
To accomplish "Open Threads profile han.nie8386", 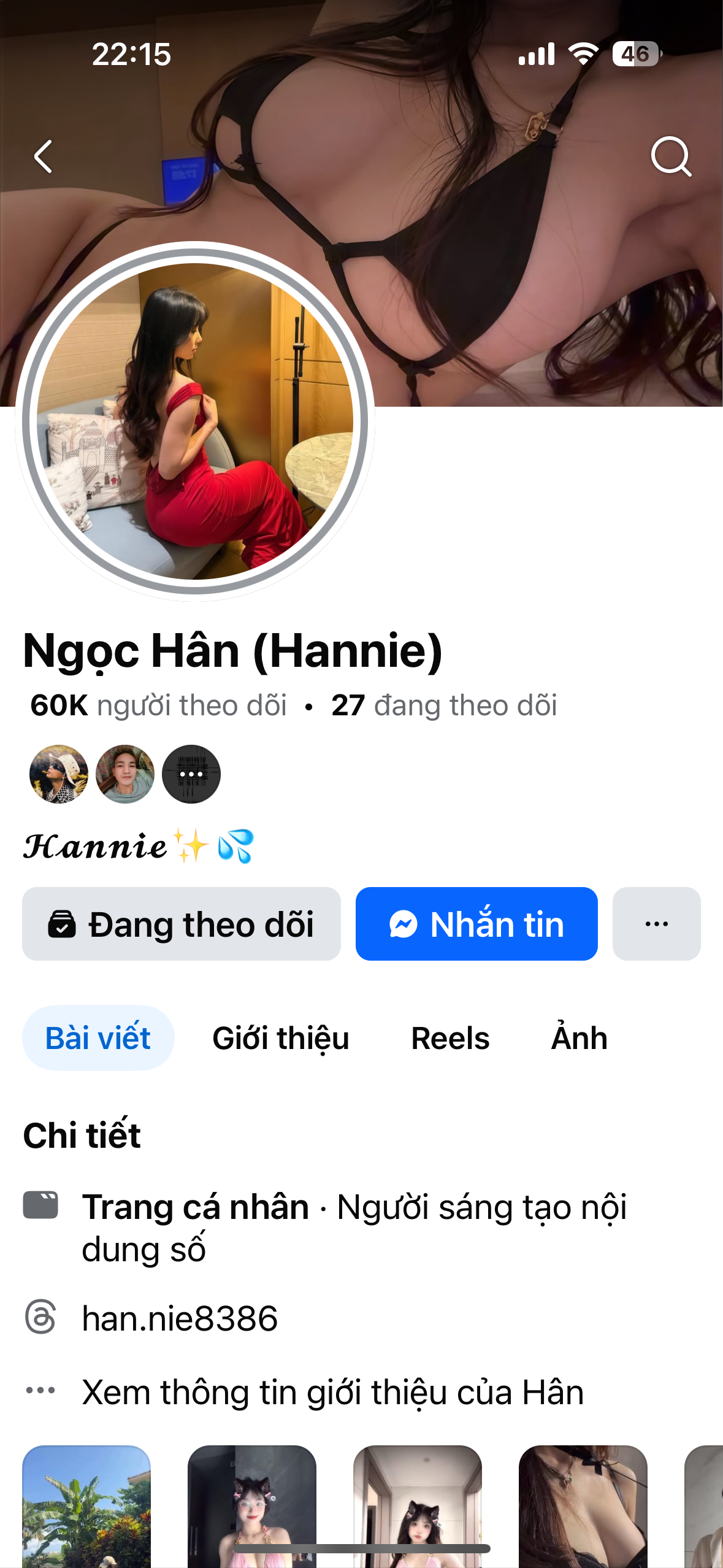I will 180,1318.
